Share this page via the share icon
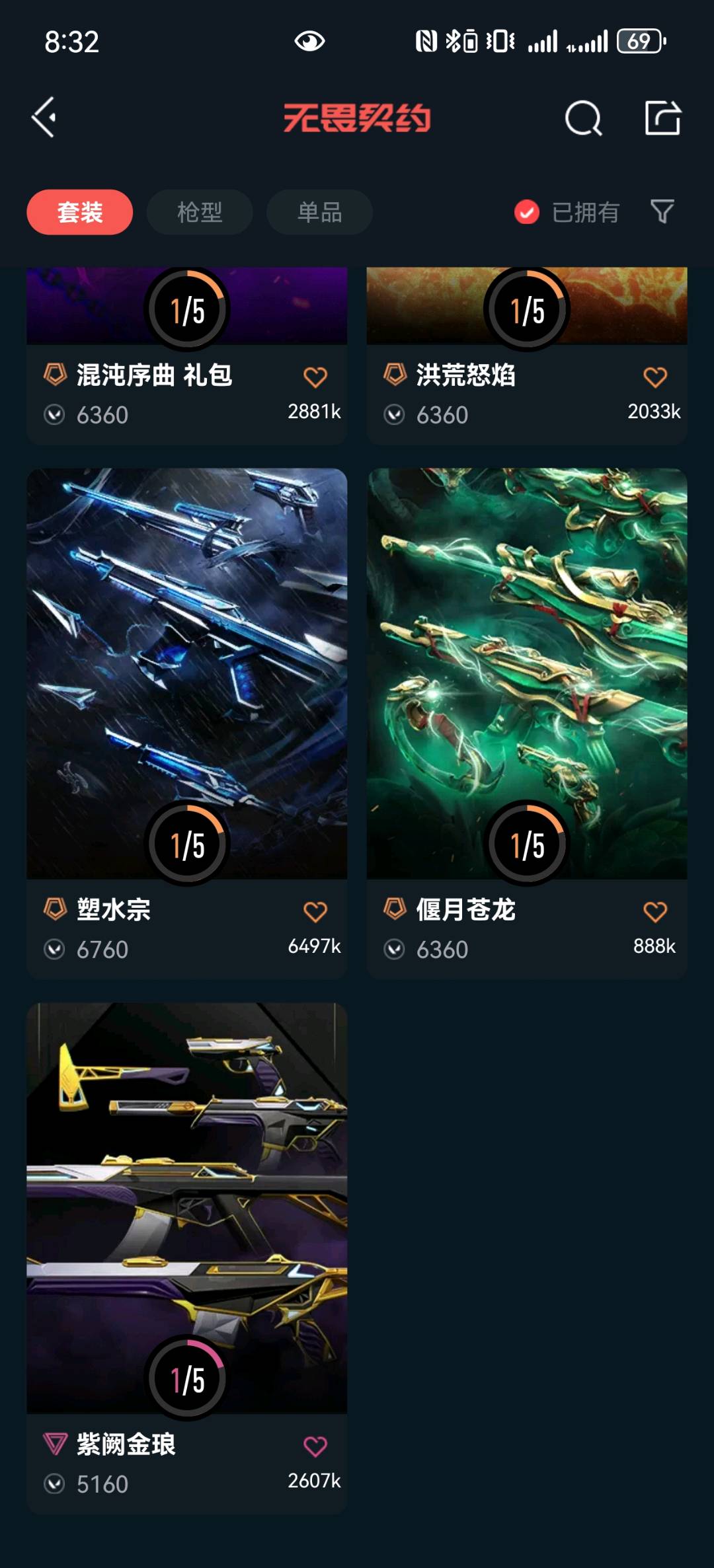 pyautogui.click(x=662, y=118)
